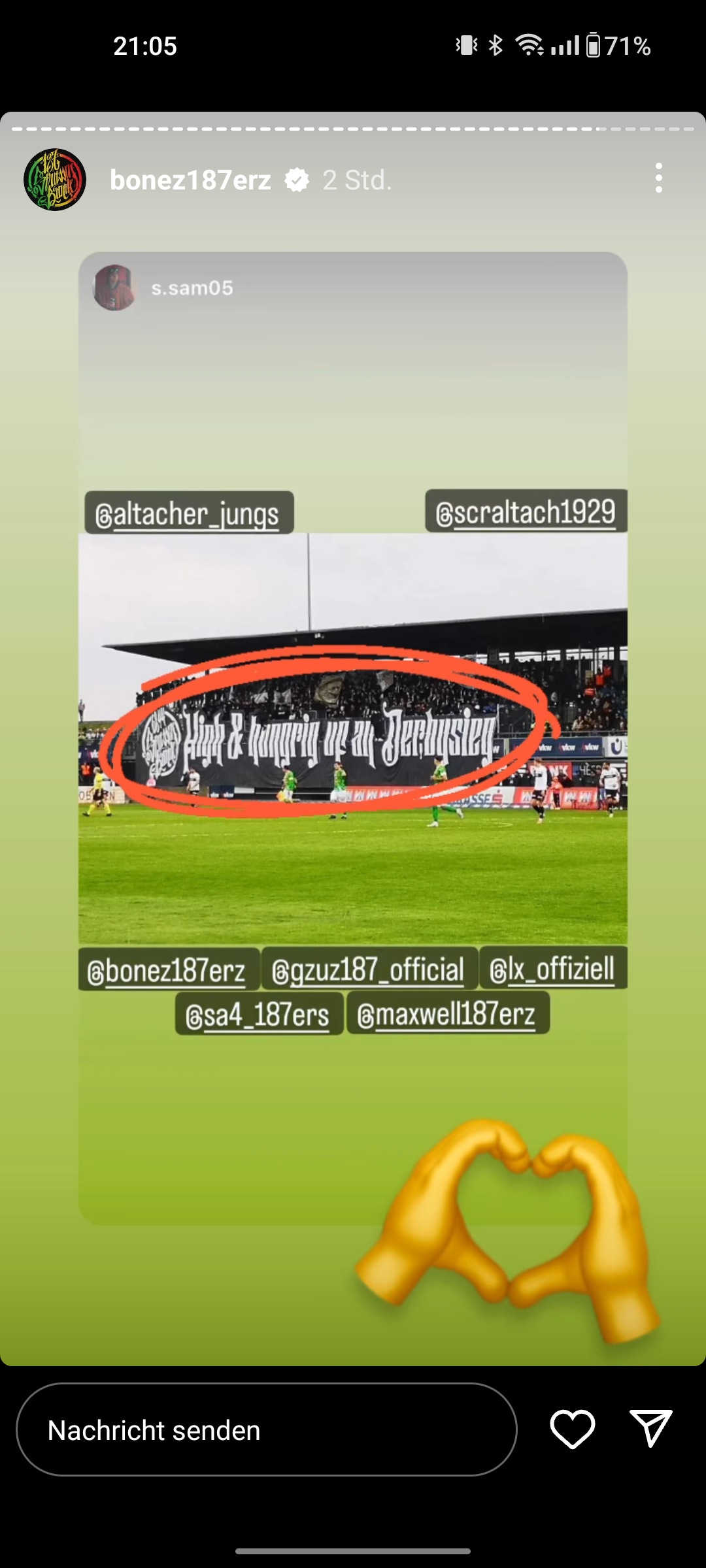The width and height of the screenshot is (706, 1568).
Task: Focus the Nachricht senden field
Action: [266, 1429]
